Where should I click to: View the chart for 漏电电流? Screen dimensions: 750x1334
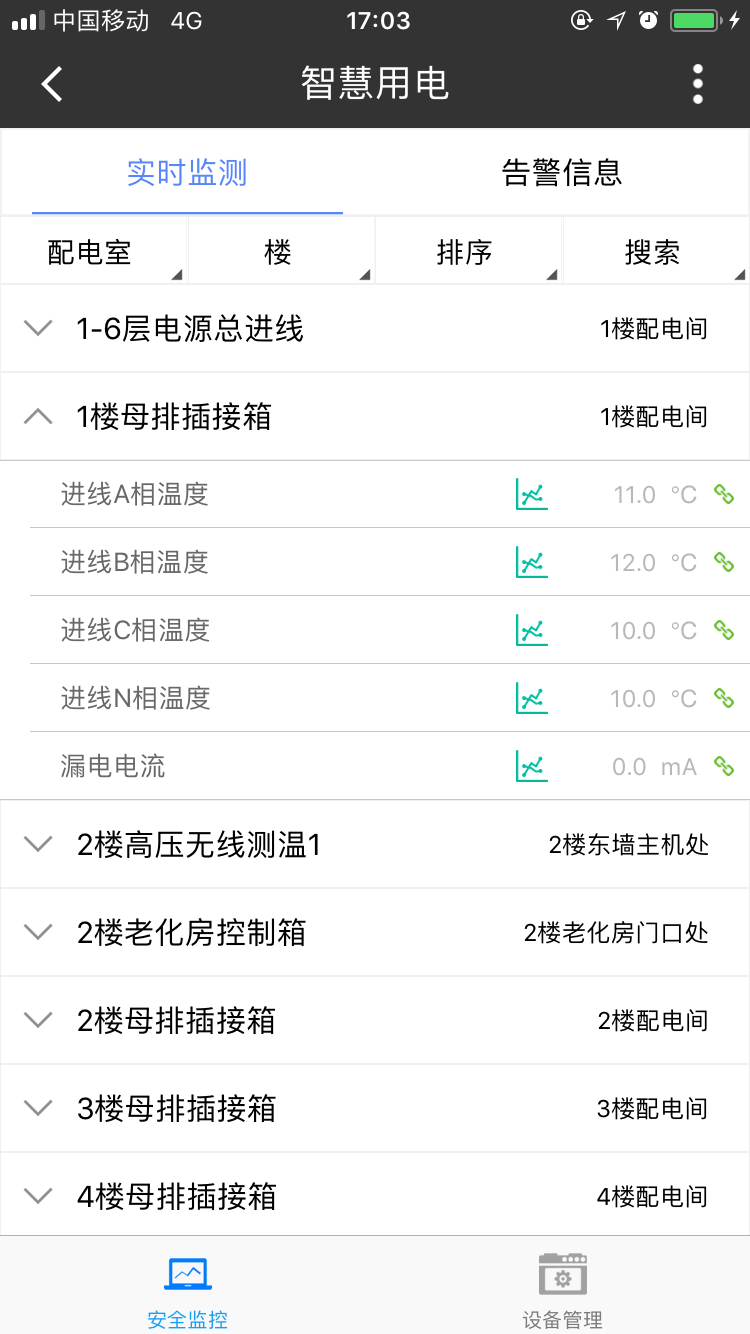pos(531,766)
